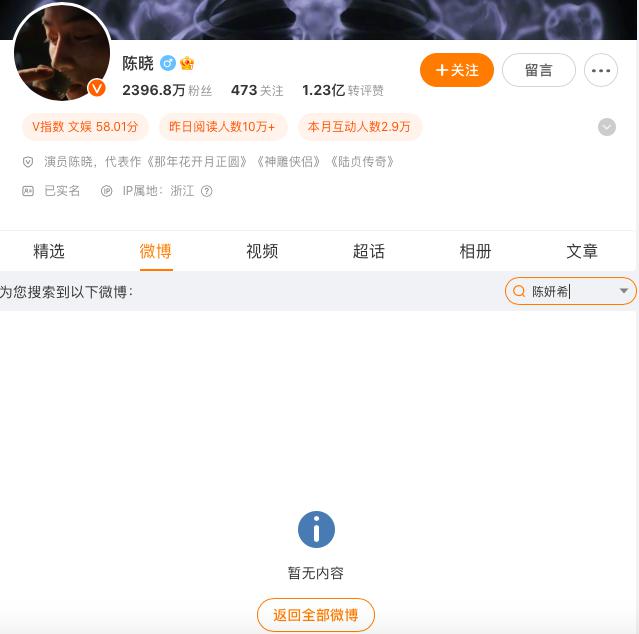The height and width of the screenshot is (634, 639).
Task: Switch to the 文章 tab
Action: (581, 251)
